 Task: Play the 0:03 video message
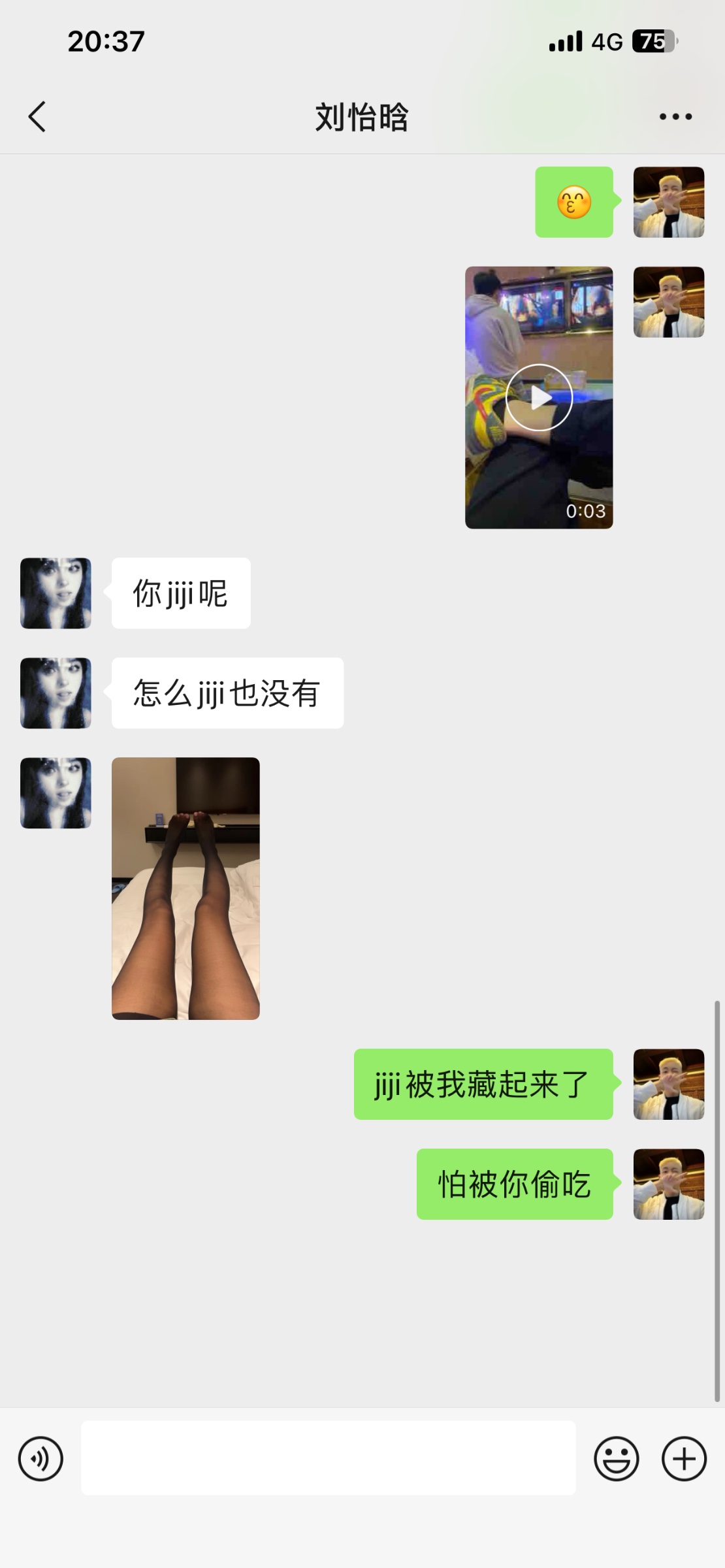pos(539,397)
